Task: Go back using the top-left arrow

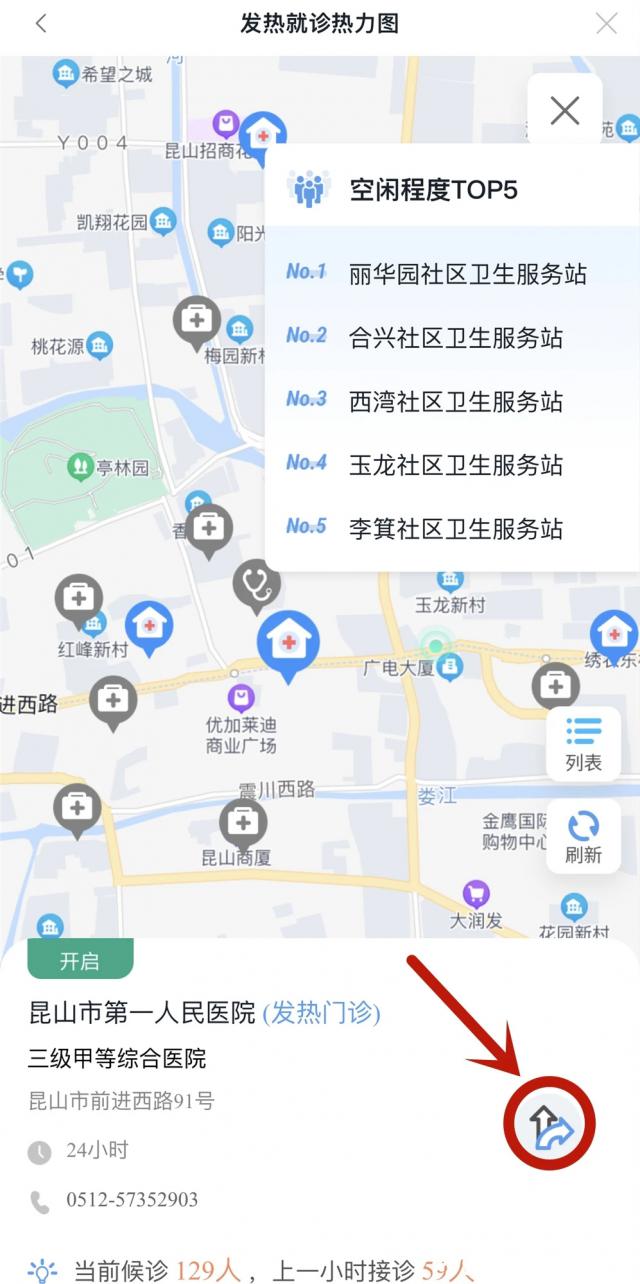Action: pos(41,24)
